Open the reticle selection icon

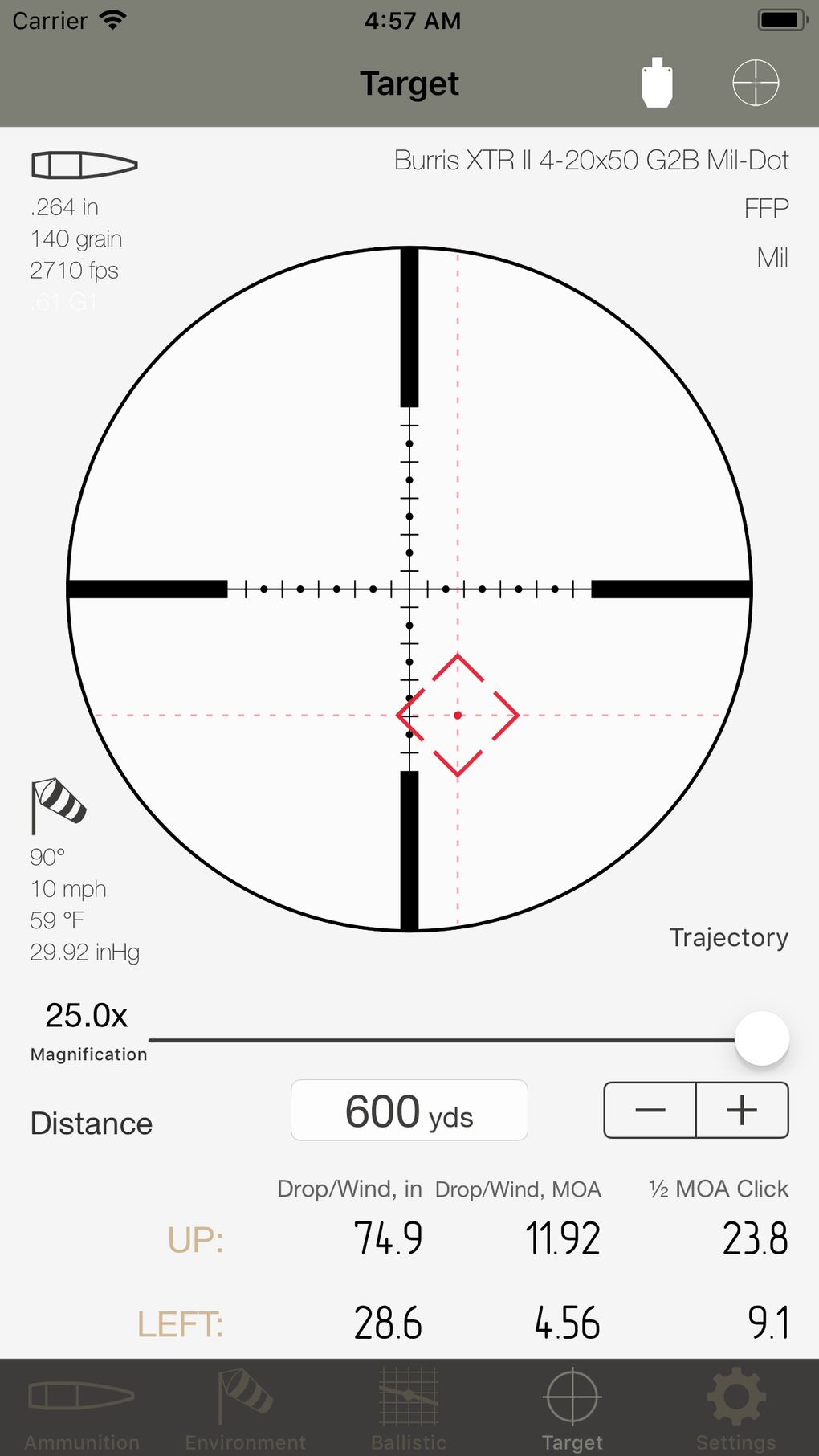point(756,83)
